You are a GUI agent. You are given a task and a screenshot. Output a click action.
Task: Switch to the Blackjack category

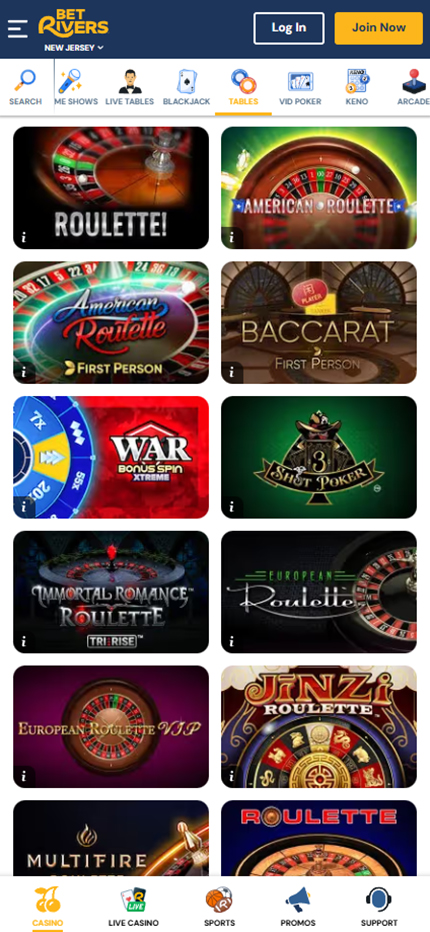[187, 87]
